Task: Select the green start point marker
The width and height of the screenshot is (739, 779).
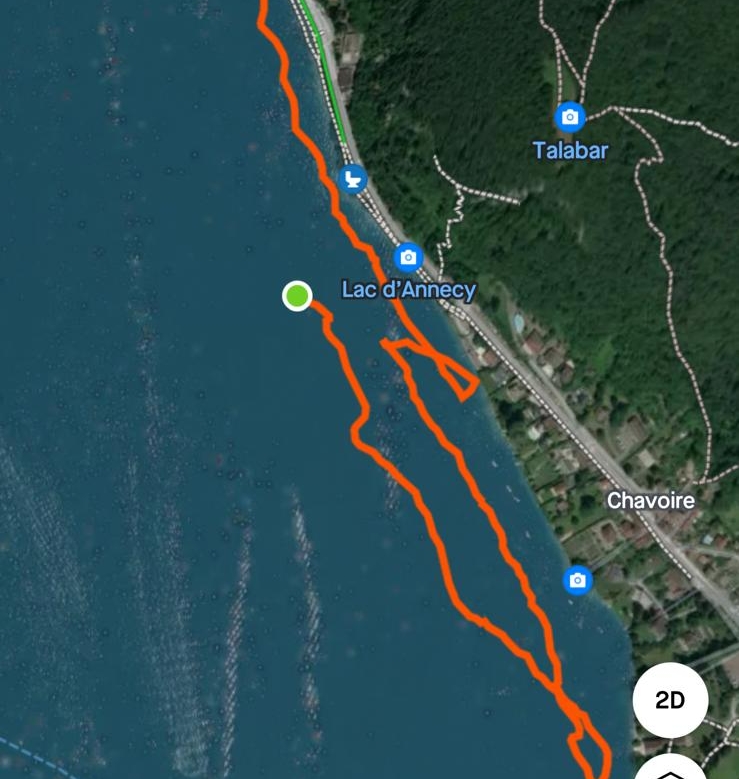Action: 297,296
